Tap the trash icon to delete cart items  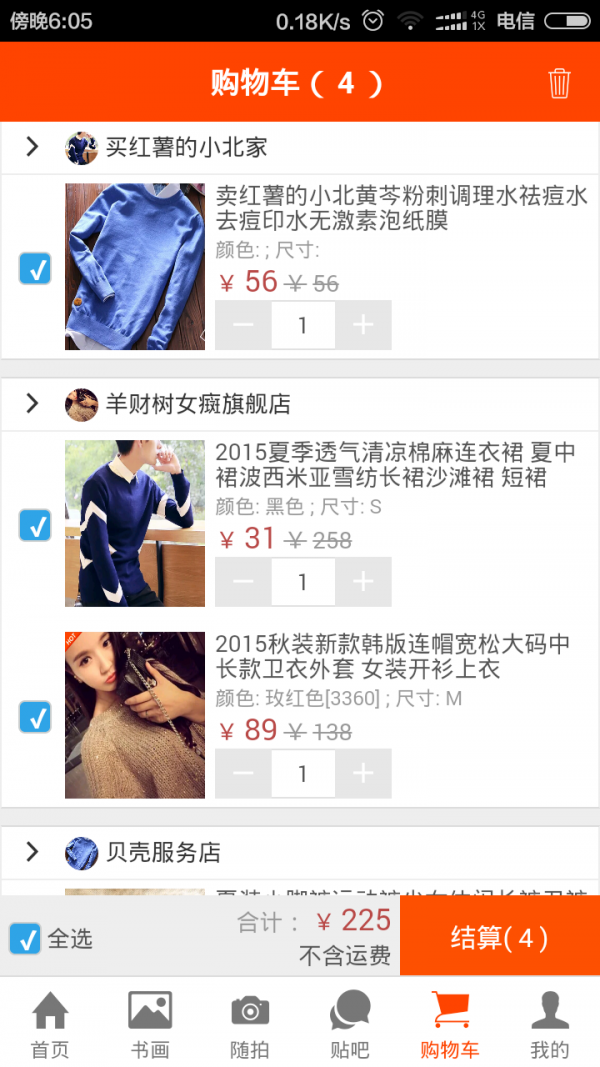[x=559, y=83]
